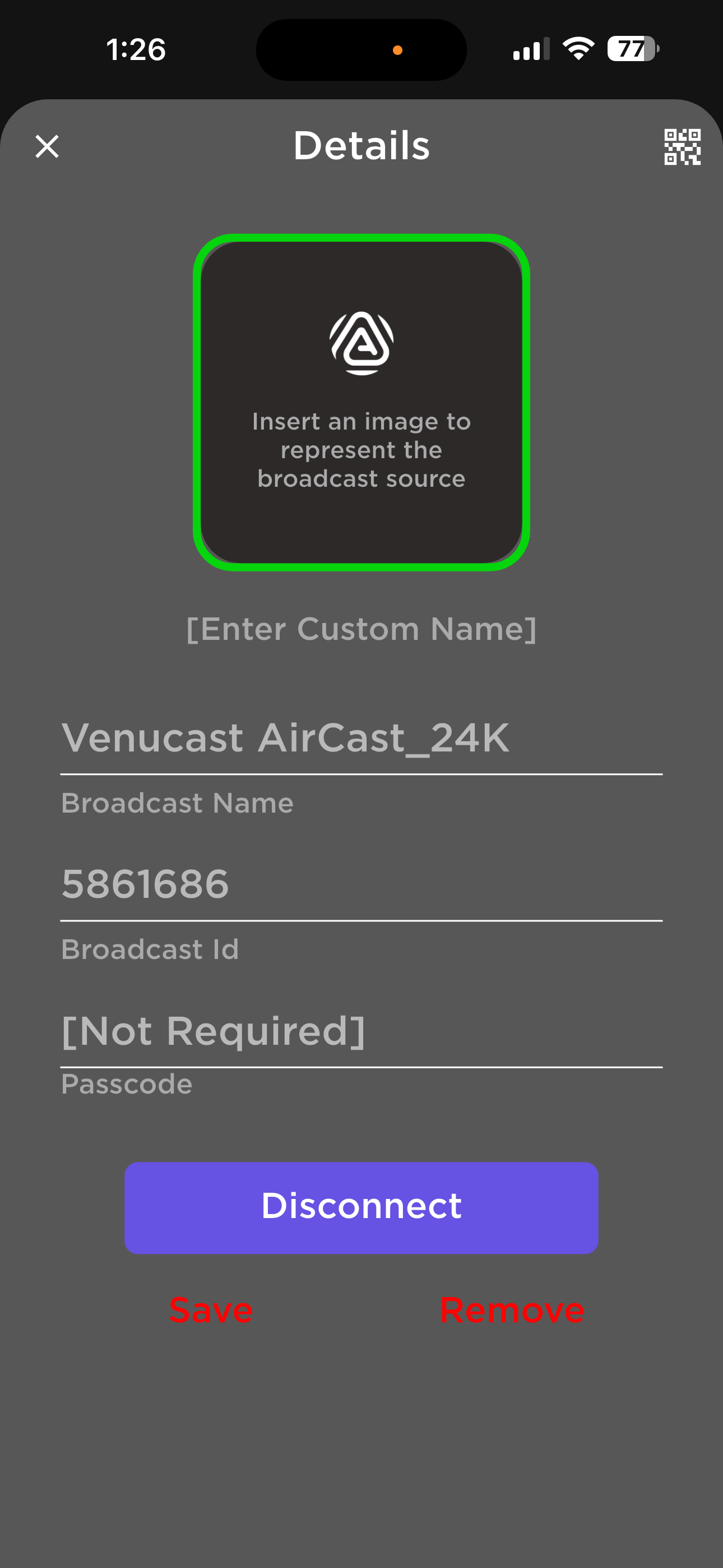Disconnect from the broadcast
The image size is (723, 1568).
click(x=361, y=1207)
